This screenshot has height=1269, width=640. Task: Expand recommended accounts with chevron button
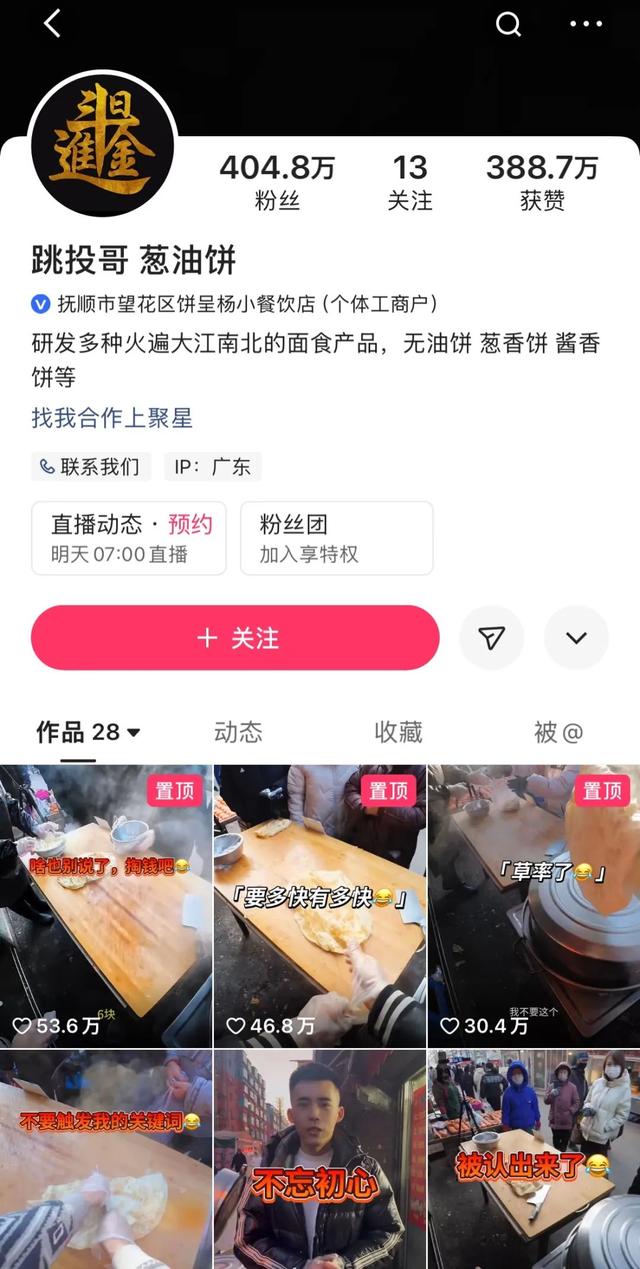576,638
